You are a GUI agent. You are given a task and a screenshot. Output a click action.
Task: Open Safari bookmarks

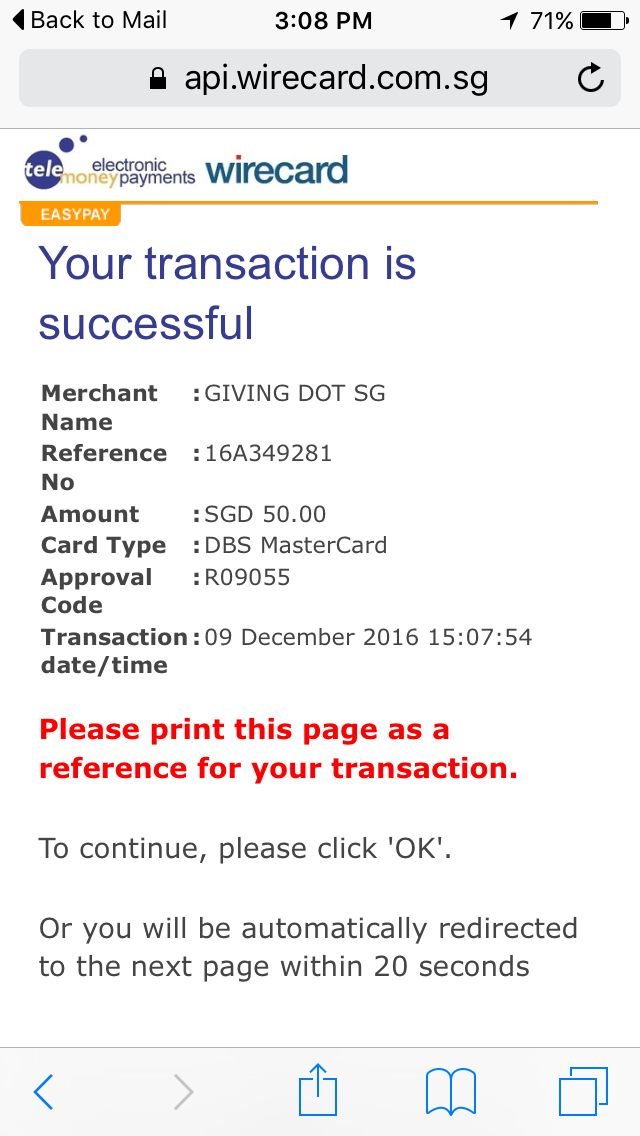[450, 1091]
